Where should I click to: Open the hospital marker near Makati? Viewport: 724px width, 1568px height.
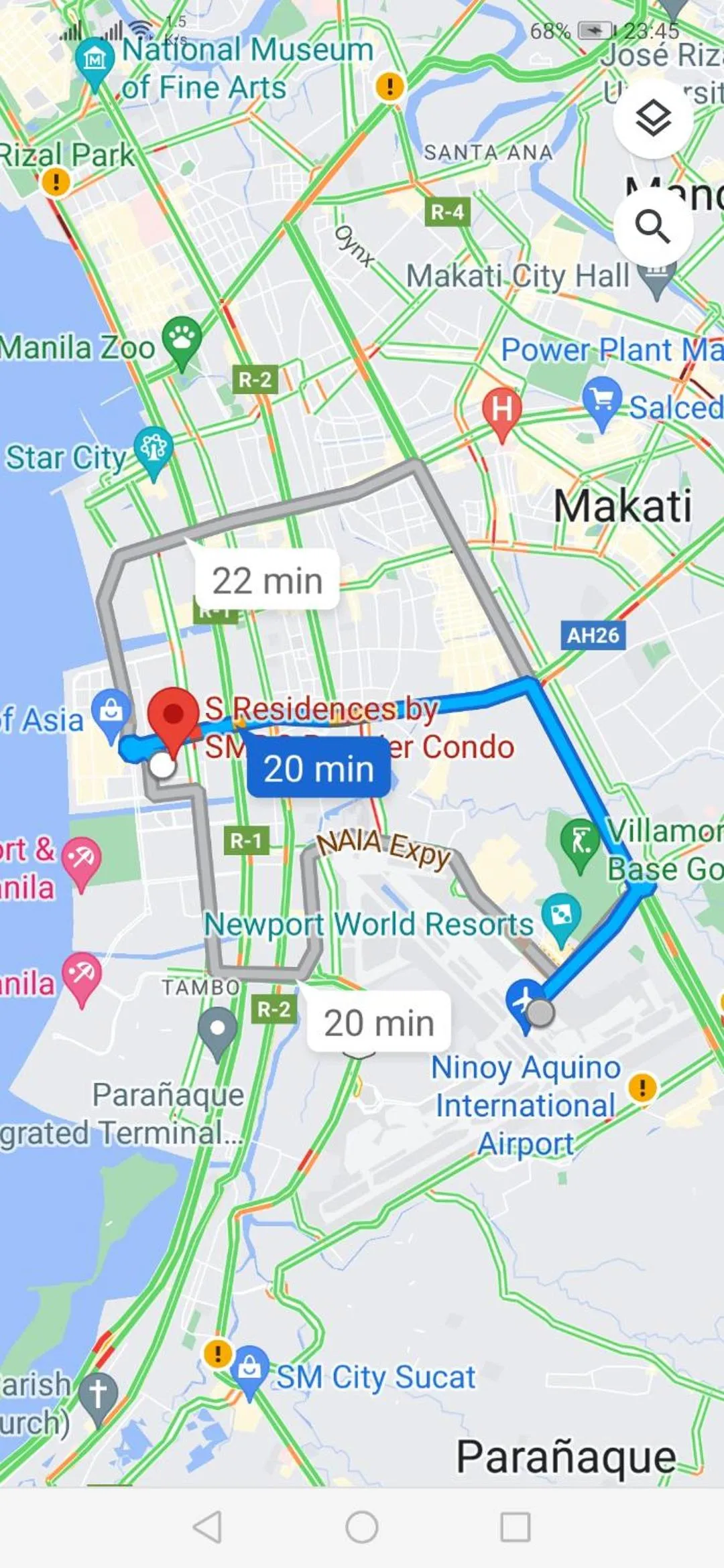(x=501, y=409)
